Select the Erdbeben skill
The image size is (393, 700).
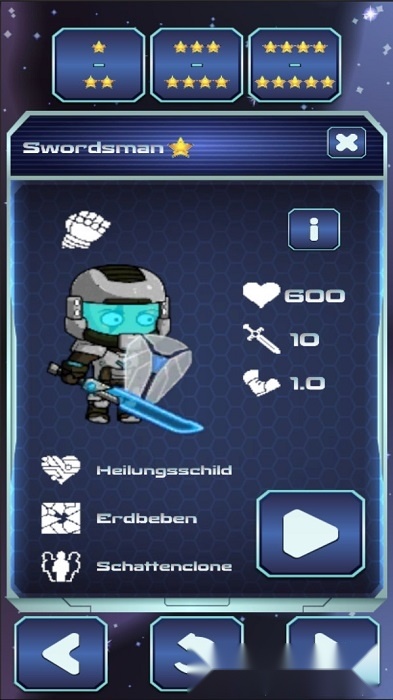pos(119,518)
